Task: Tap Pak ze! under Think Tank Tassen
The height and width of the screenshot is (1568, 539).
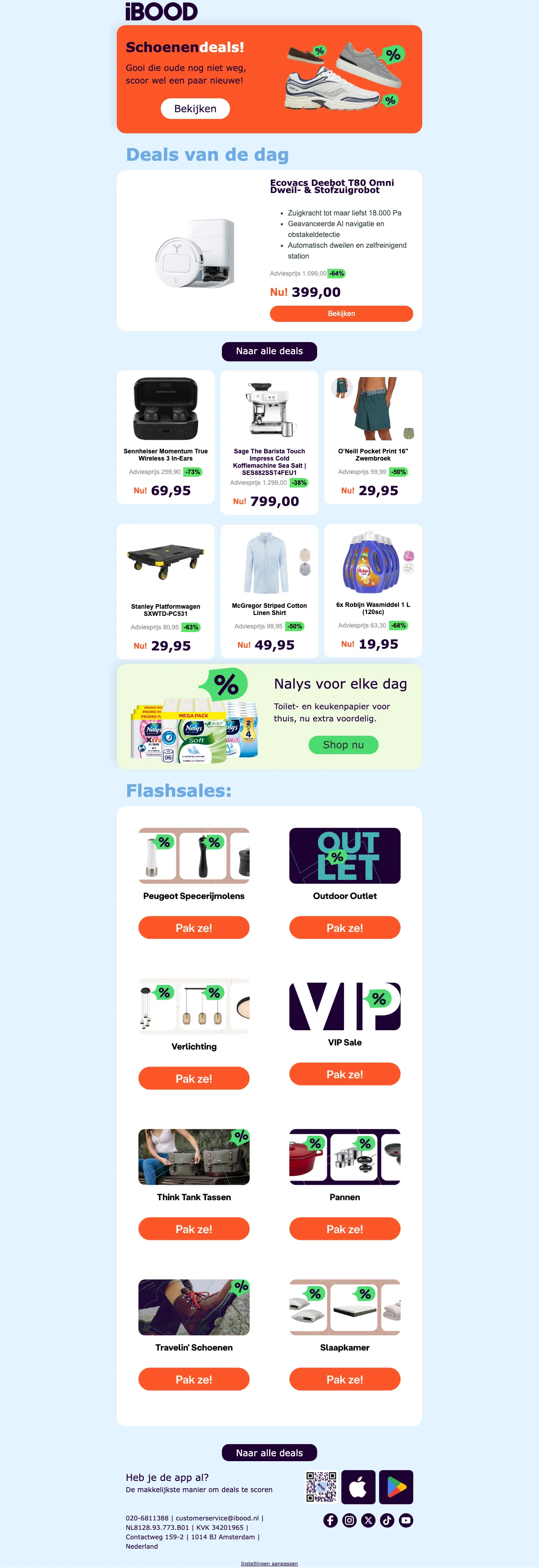Action: pyautogui.click(x=194, y=1228)
